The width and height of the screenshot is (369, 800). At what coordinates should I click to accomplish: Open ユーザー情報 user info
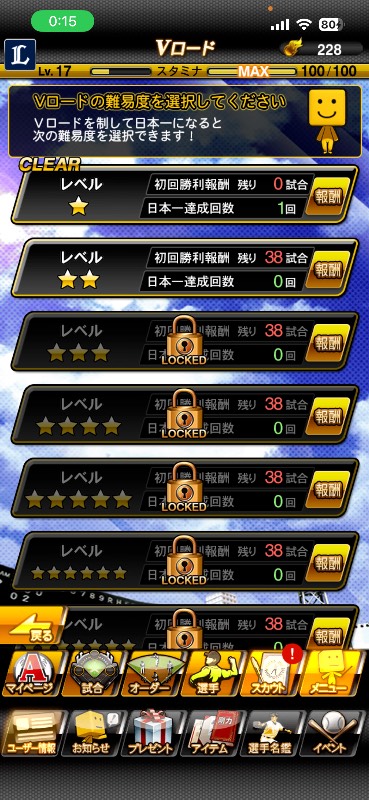point(34,733)
